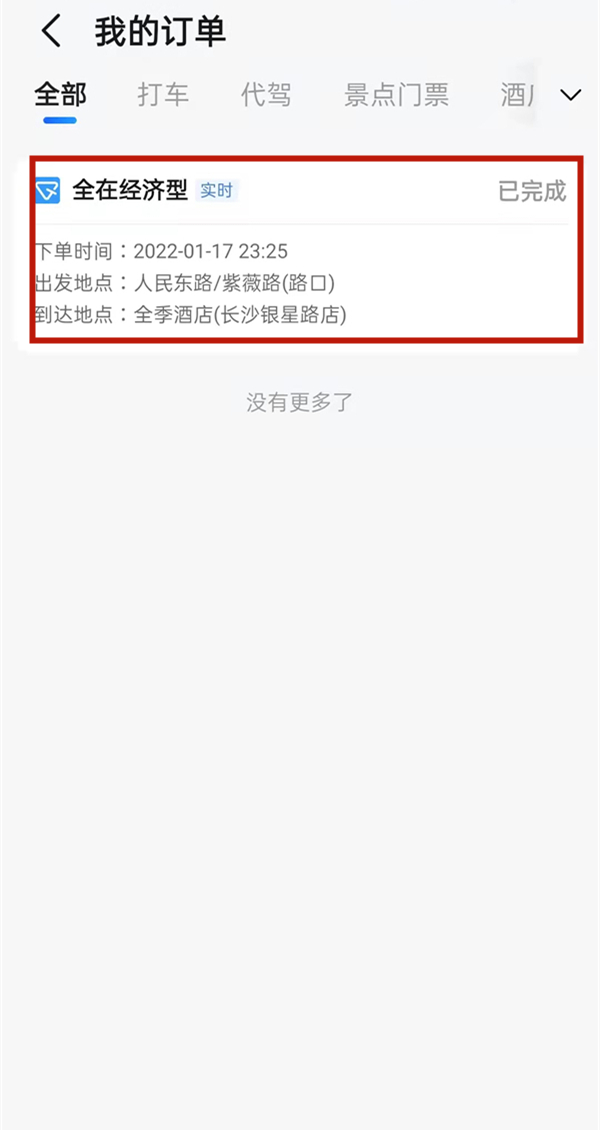Expand the order category dropdown arrow
This screenshot has height=1130, width=600.
[571, 96]
